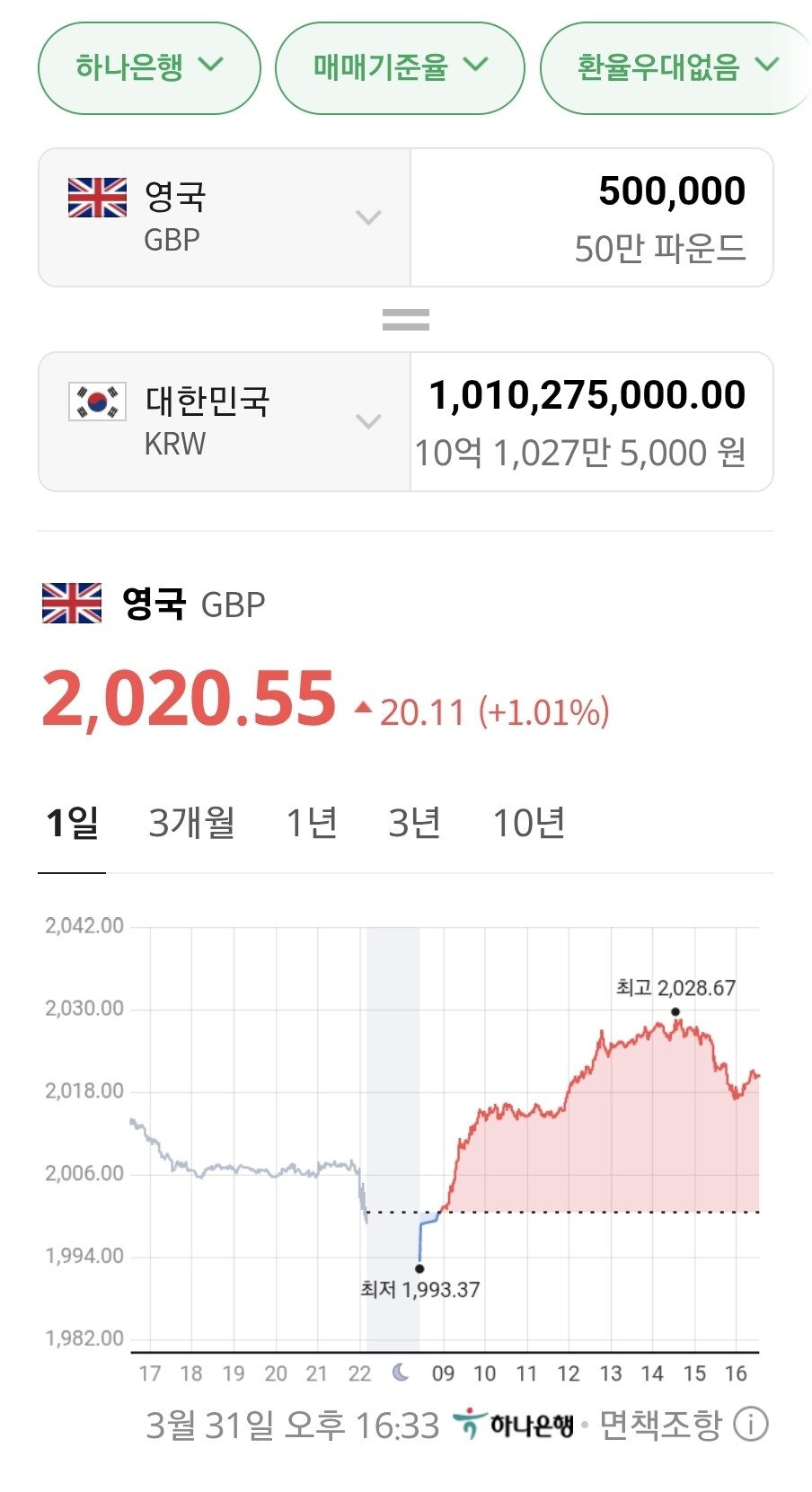This screenshot has height=1492, width=812.
Task: Switch to the 1년 chart tab
Action: coord(312,823)
